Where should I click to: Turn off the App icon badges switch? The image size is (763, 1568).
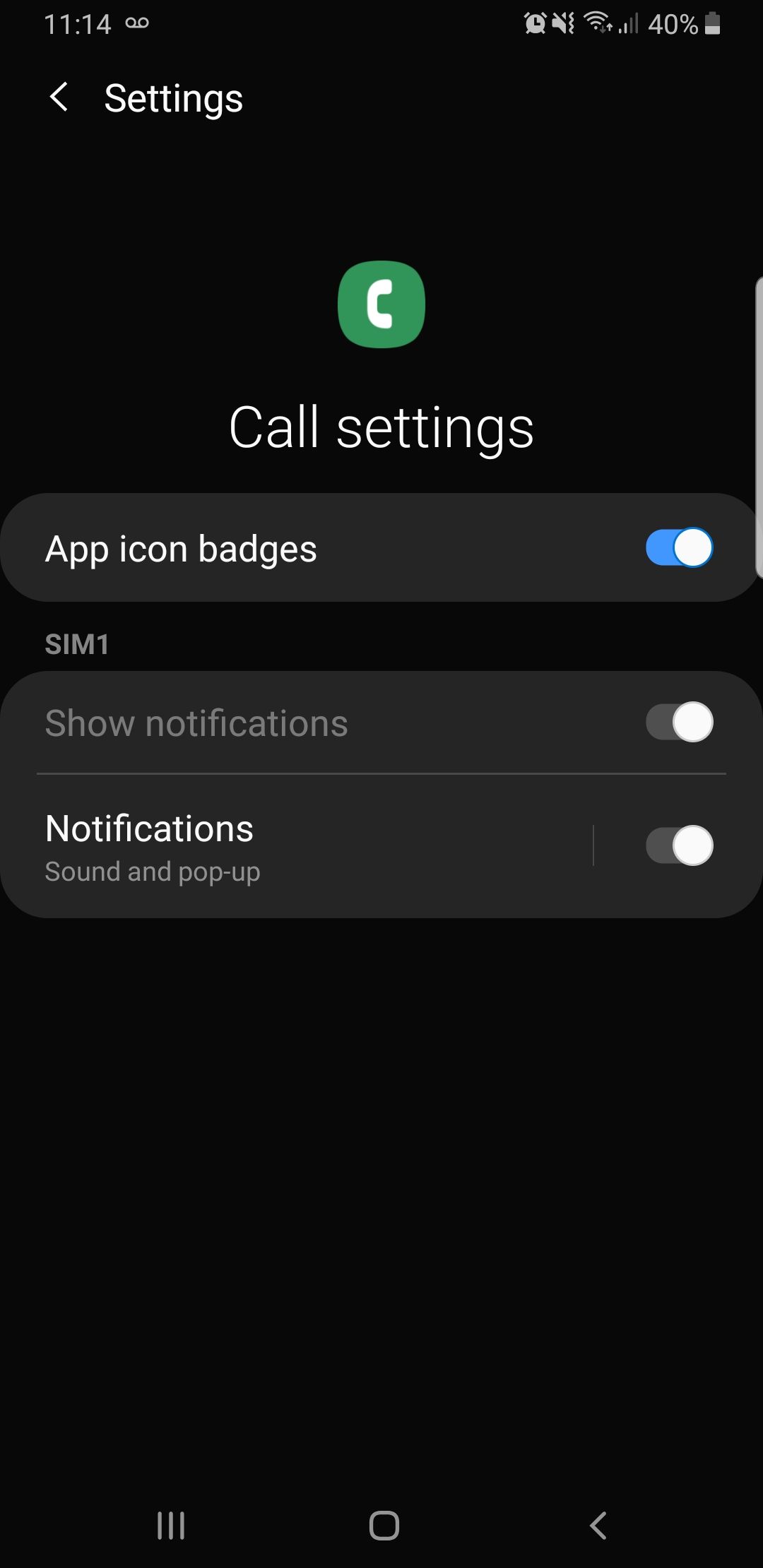tap(679, 548)
